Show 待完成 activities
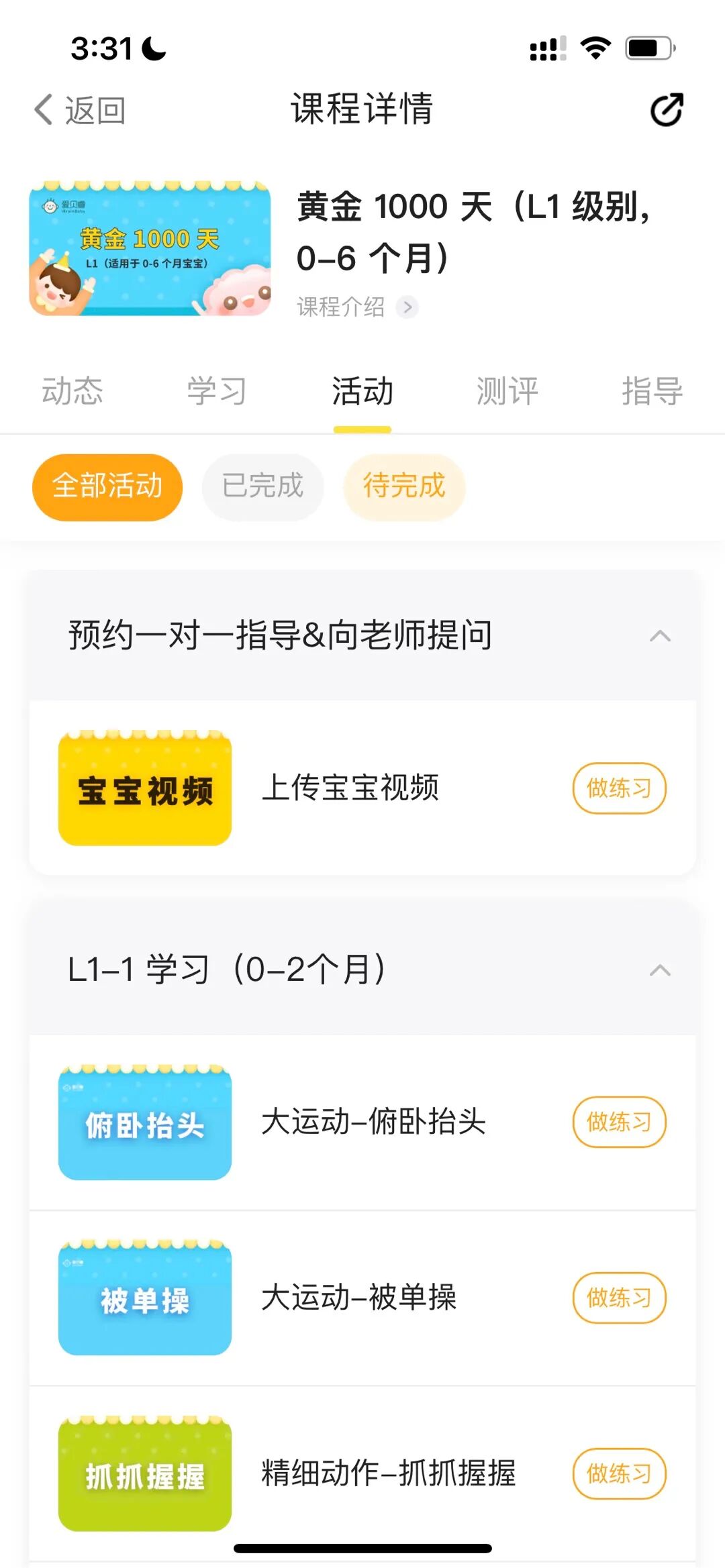This screenshot has height=1568, width=725. [404, 486]
